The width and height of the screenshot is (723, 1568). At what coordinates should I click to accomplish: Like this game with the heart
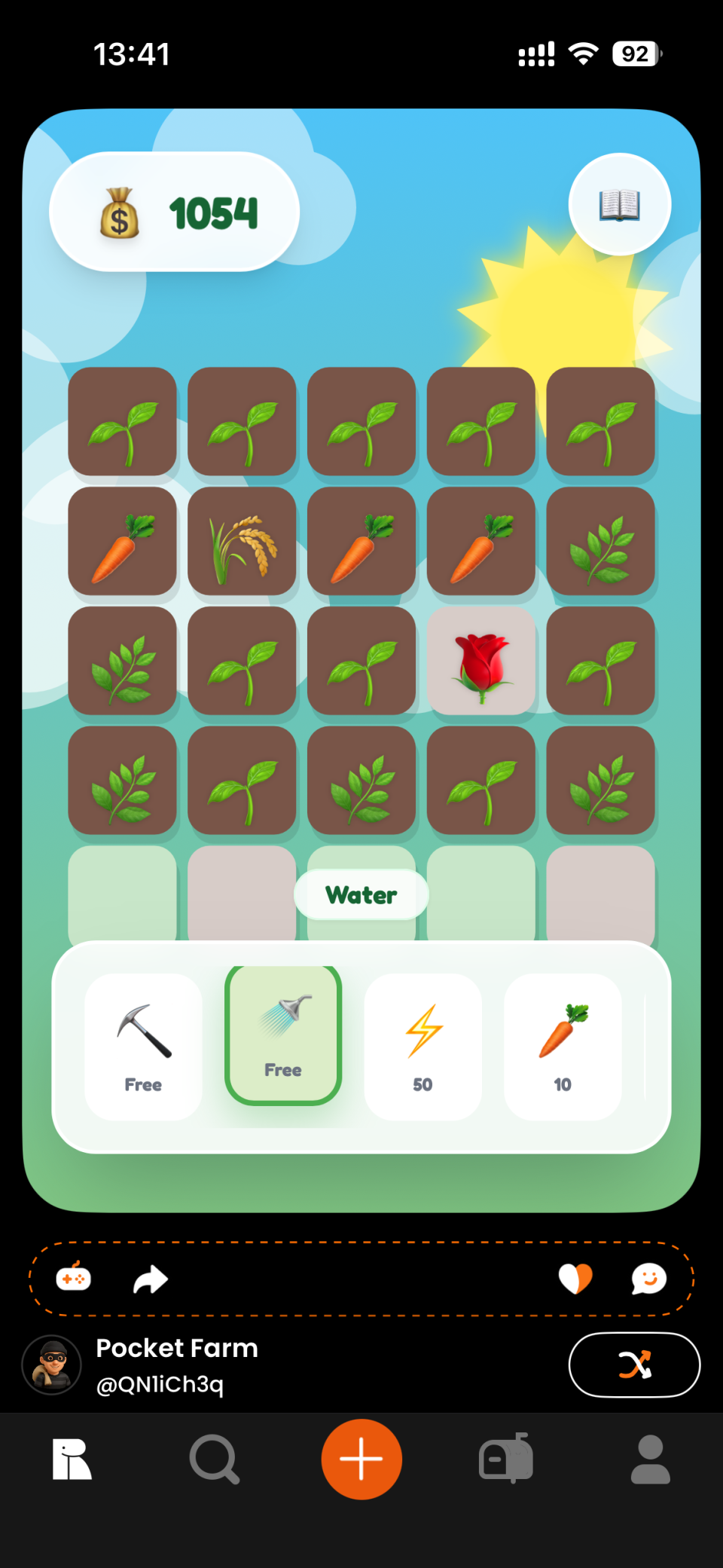pyautogui.click(x=575, y=1279)
